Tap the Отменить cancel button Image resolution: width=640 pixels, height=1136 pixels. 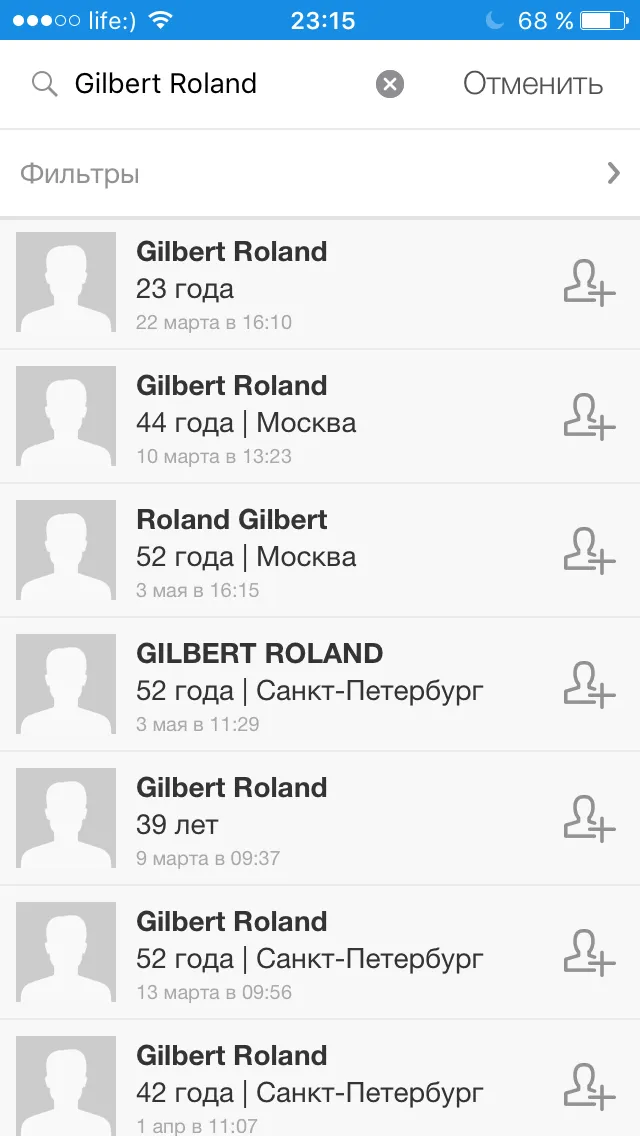(x=533, y=84)
